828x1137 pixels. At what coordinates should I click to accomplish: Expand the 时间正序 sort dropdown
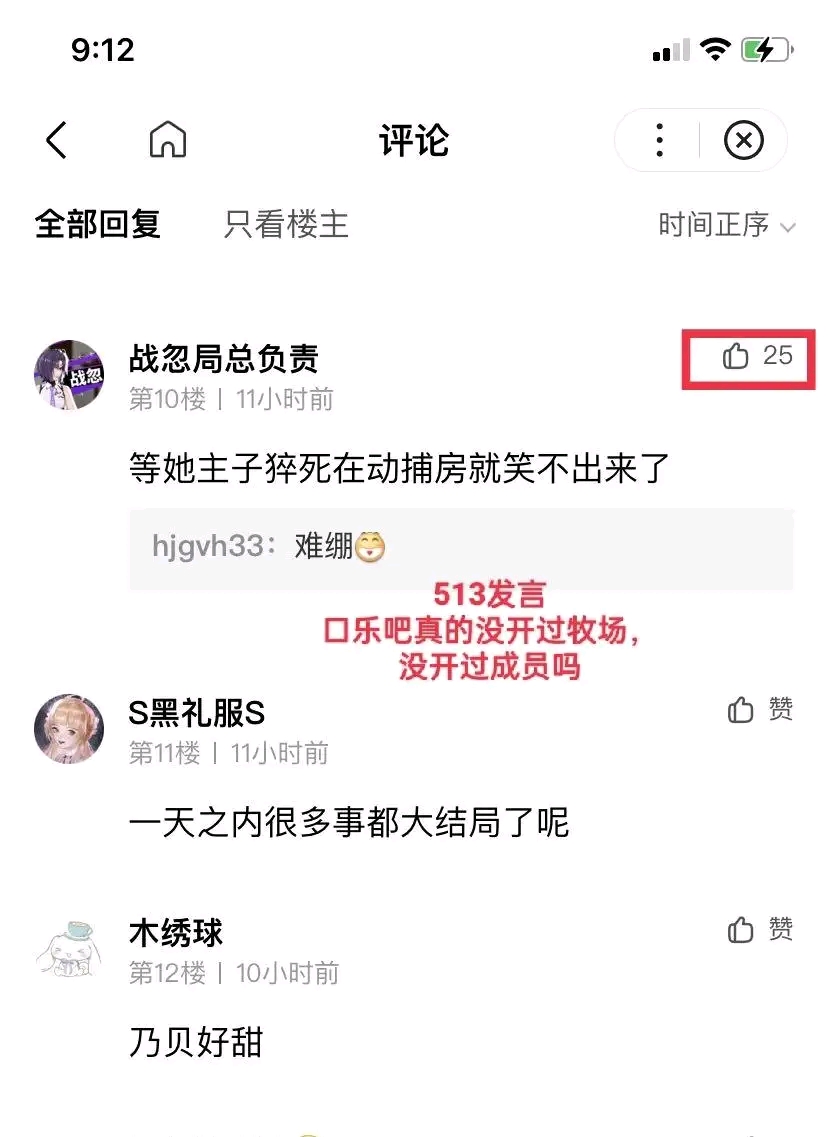[x=726, y=225]
